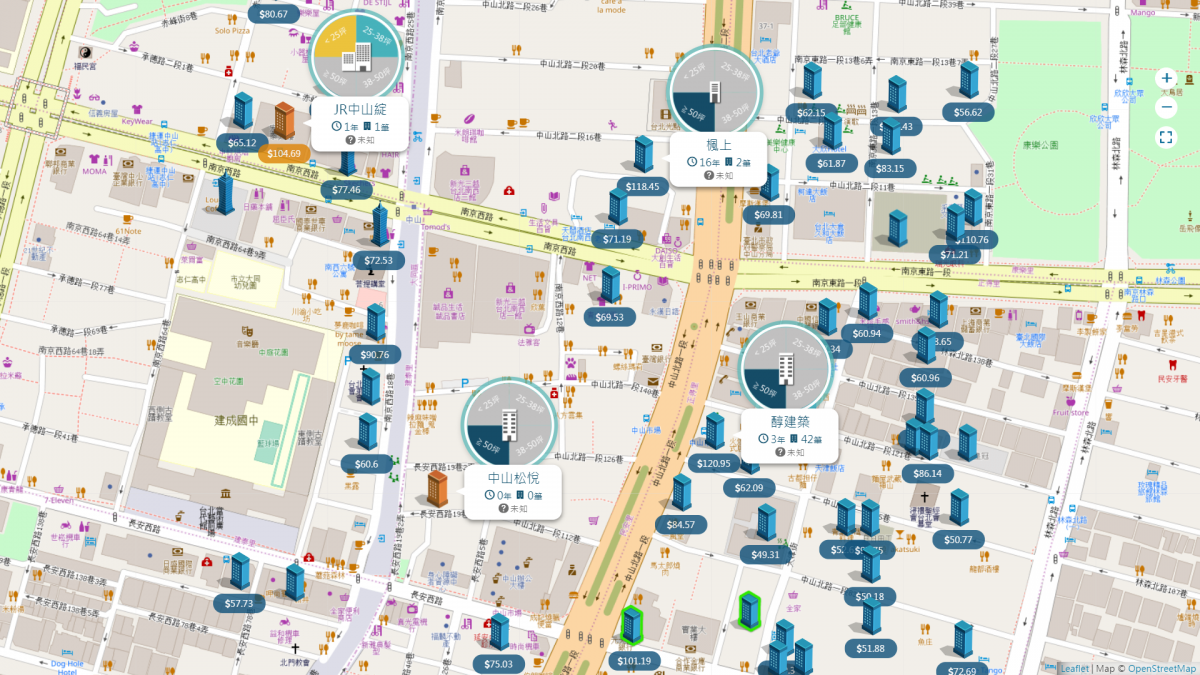Toggle fullscreen map view
Image resolution: width=1200 pixels, height=675 pixels.
click(1166, 137)
